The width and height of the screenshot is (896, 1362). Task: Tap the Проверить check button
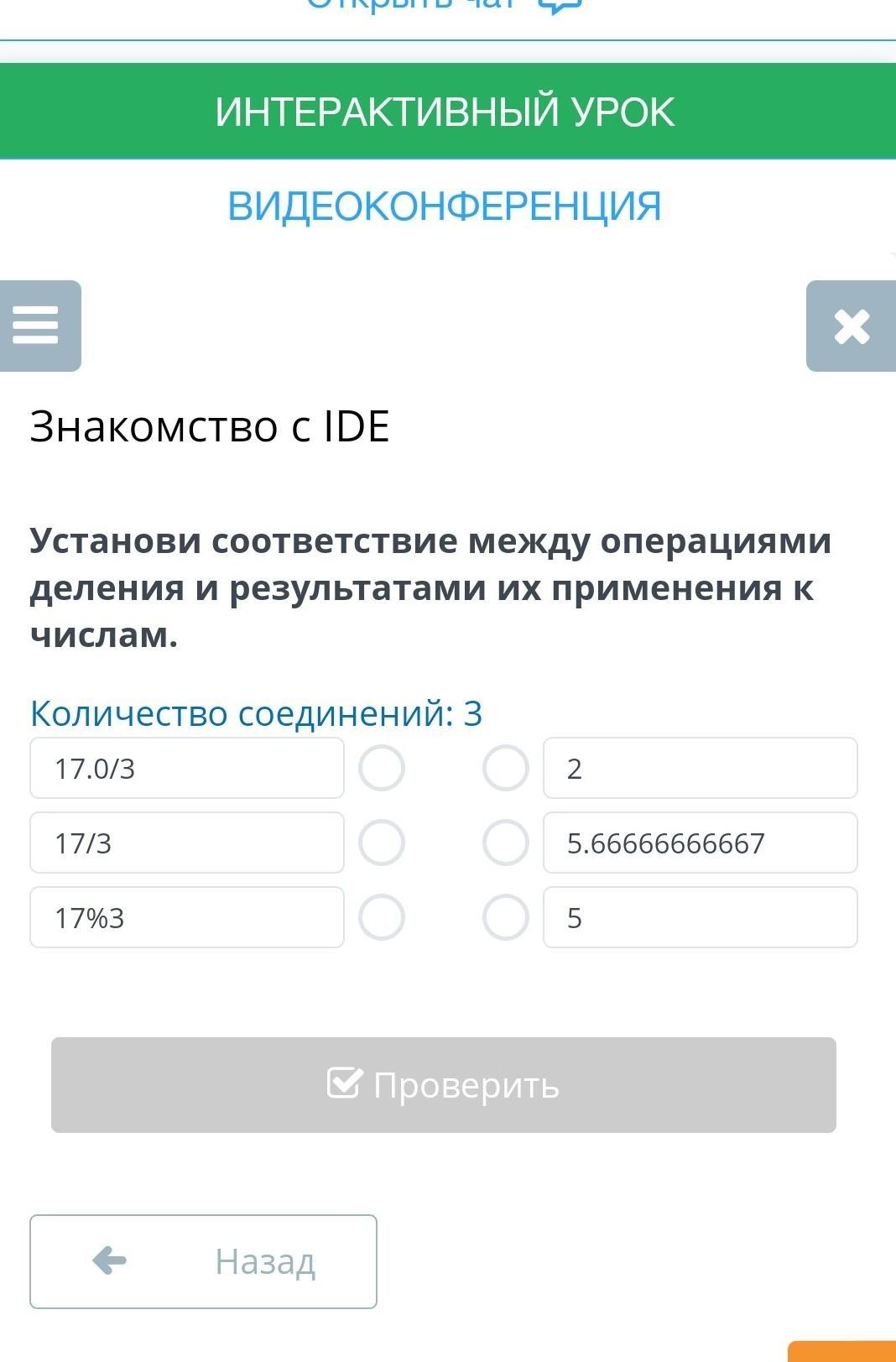pos(444,1085)
